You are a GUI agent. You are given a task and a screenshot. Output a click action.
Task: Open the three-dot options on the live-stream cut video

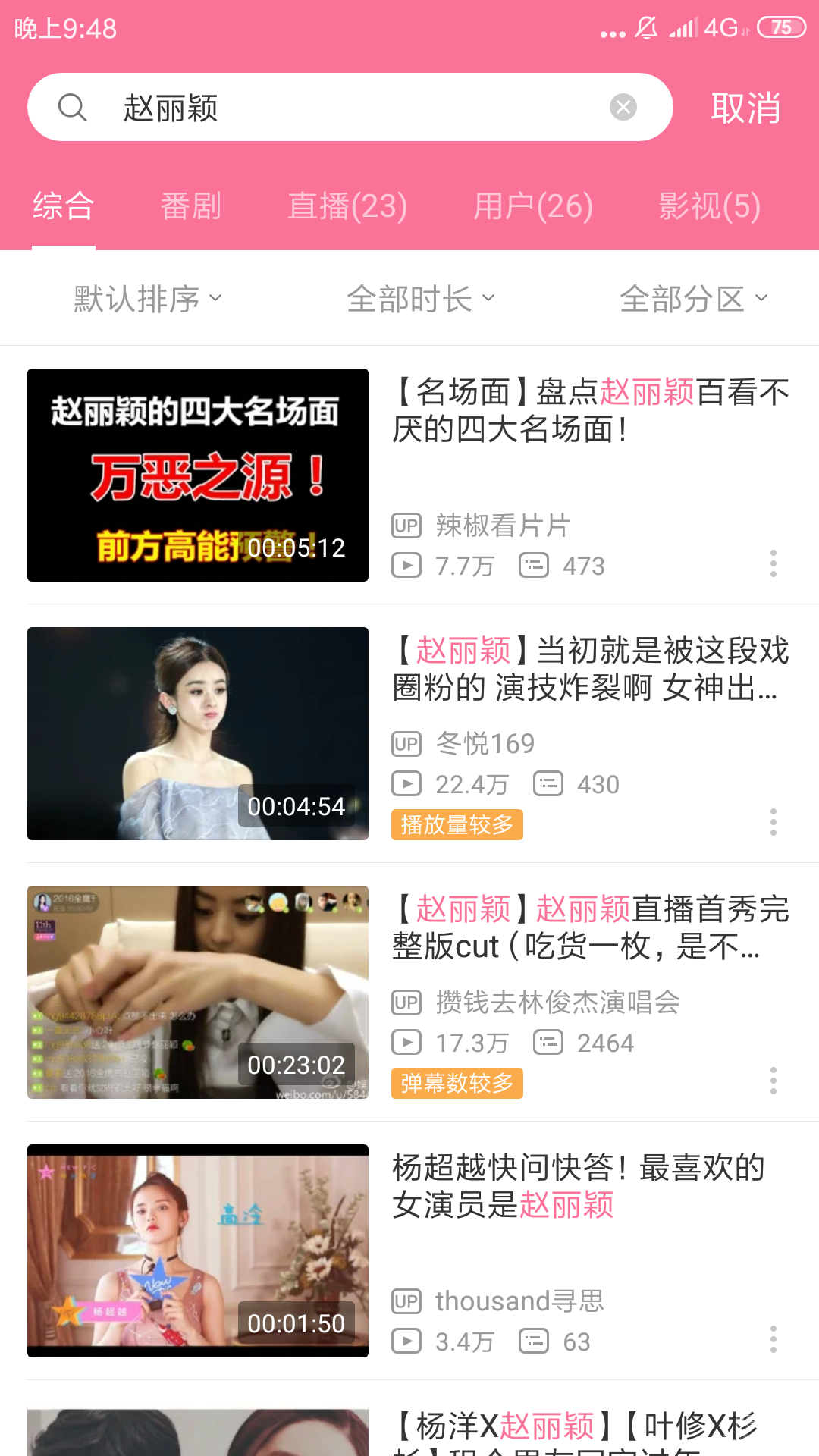(773, 1080)
